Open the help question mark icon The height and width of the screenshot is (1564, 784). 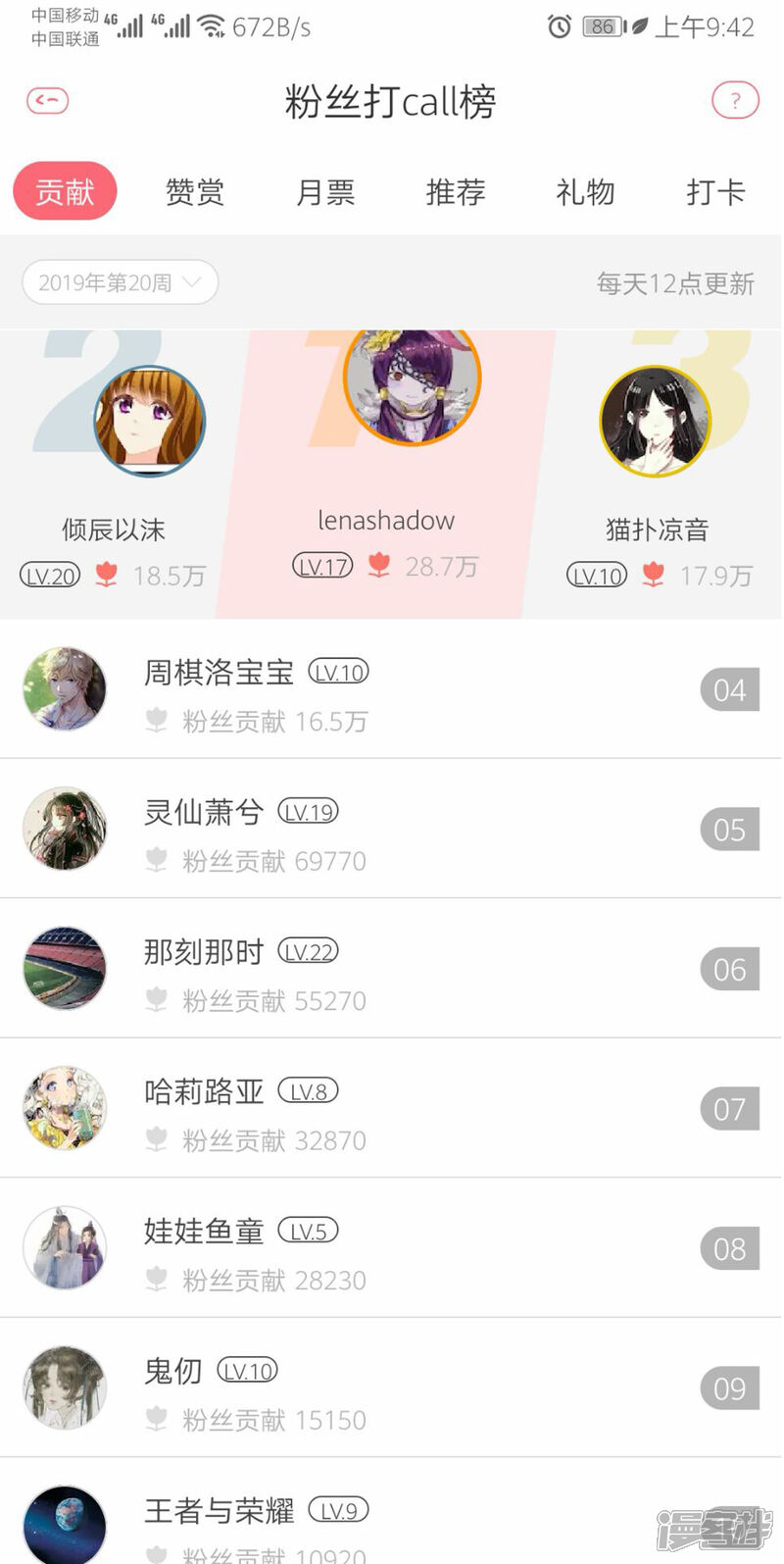(735, 100)
